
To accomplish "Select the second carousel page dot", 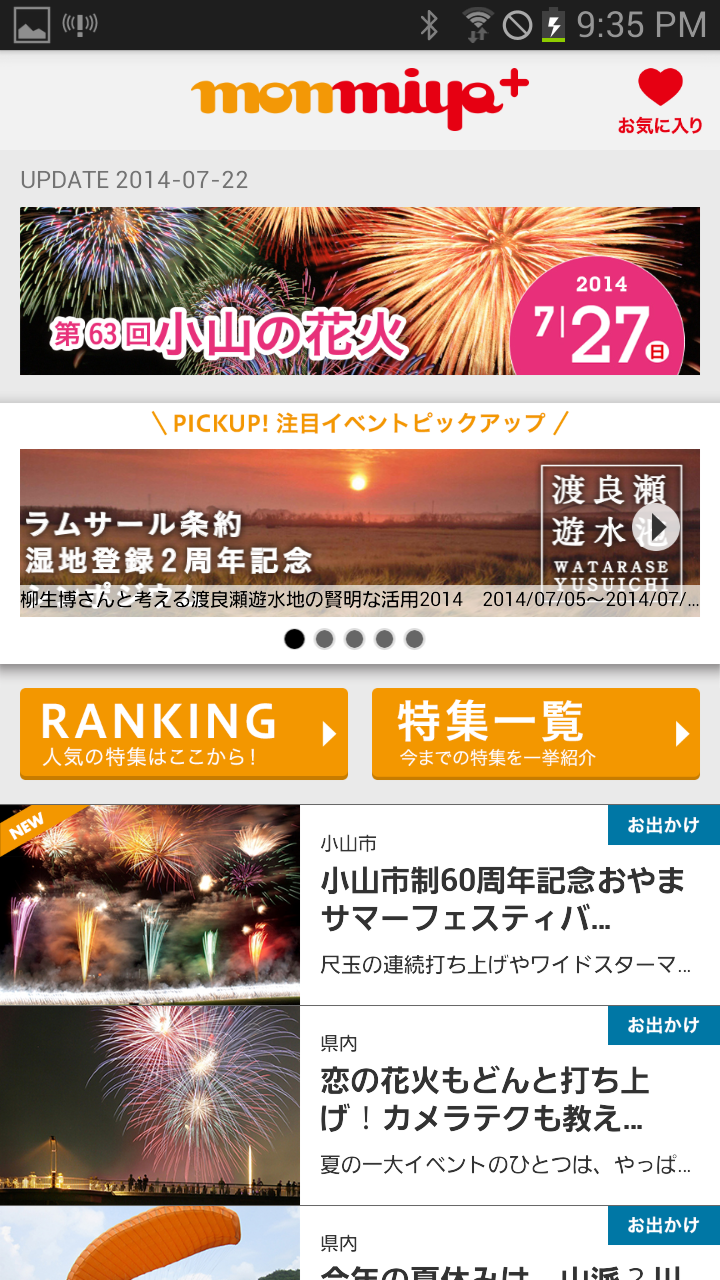I will coord(324,639).
